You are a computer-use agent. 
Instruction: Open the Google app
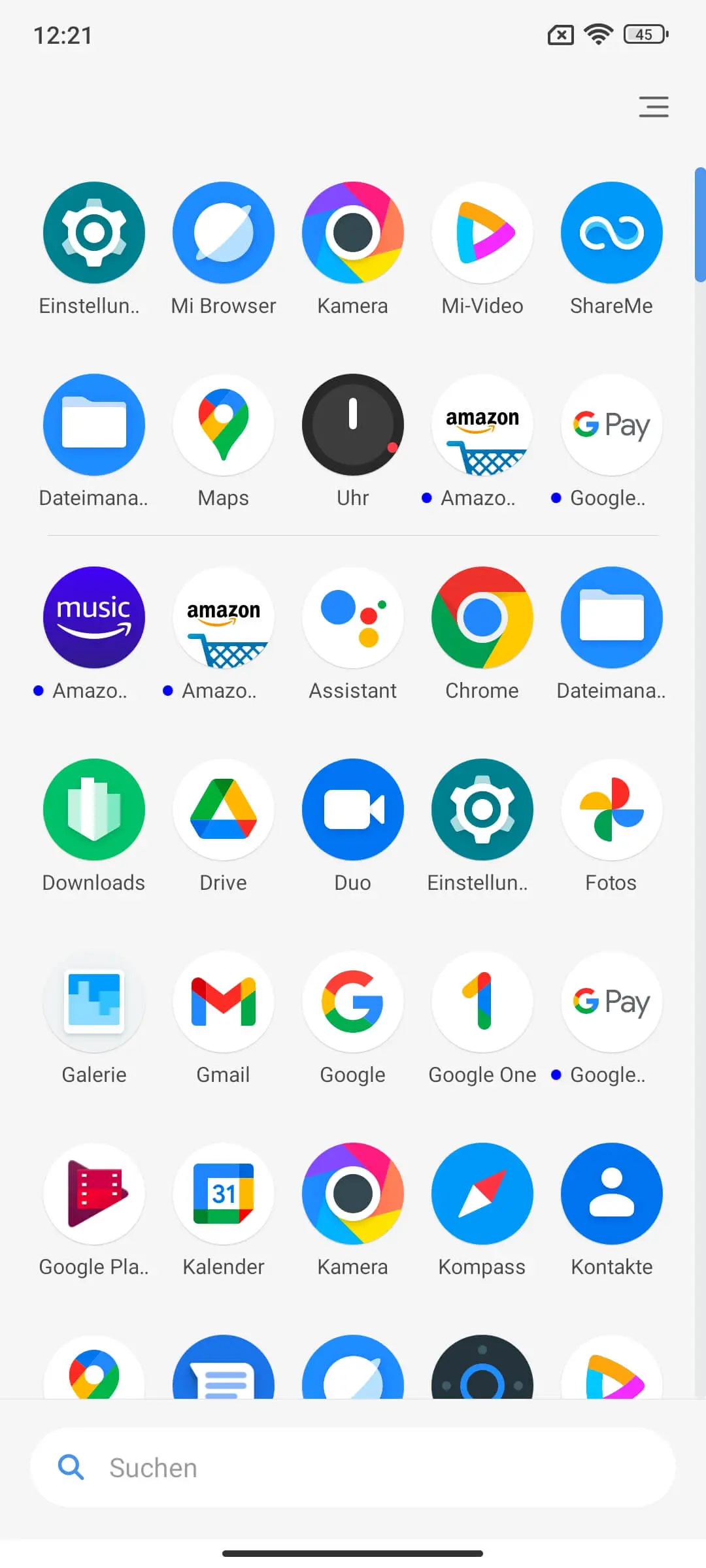pyautogui.click(x=353, y=1002)
